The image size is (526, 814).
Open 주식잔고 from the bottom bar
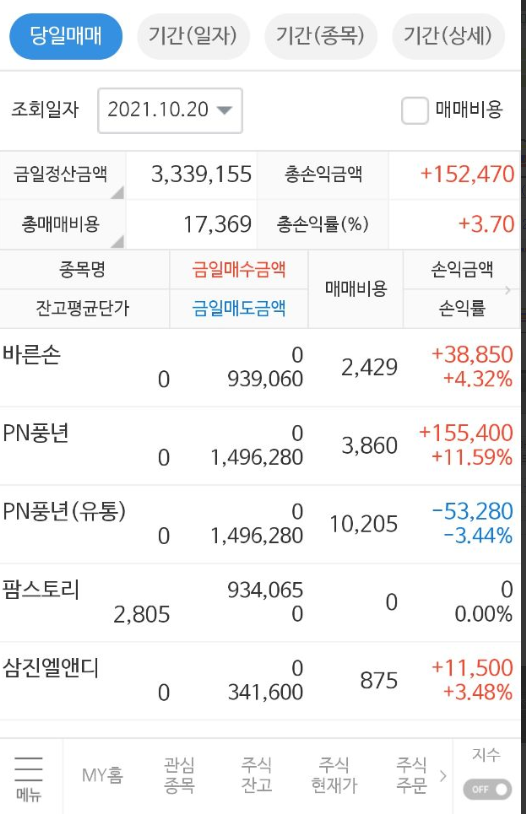pyautogui.click(x=257, y=775)
